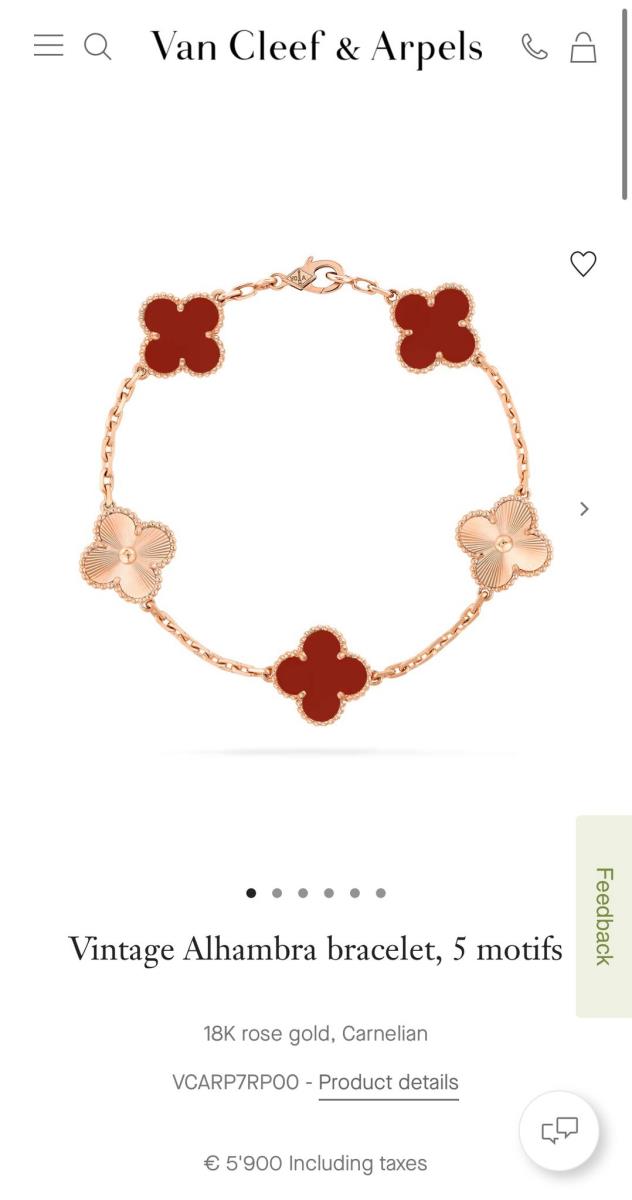Go to Van Cleef & Arpels homepage
The height and width of the screenshot is (1200, 632).
click(x=316, y=47)
